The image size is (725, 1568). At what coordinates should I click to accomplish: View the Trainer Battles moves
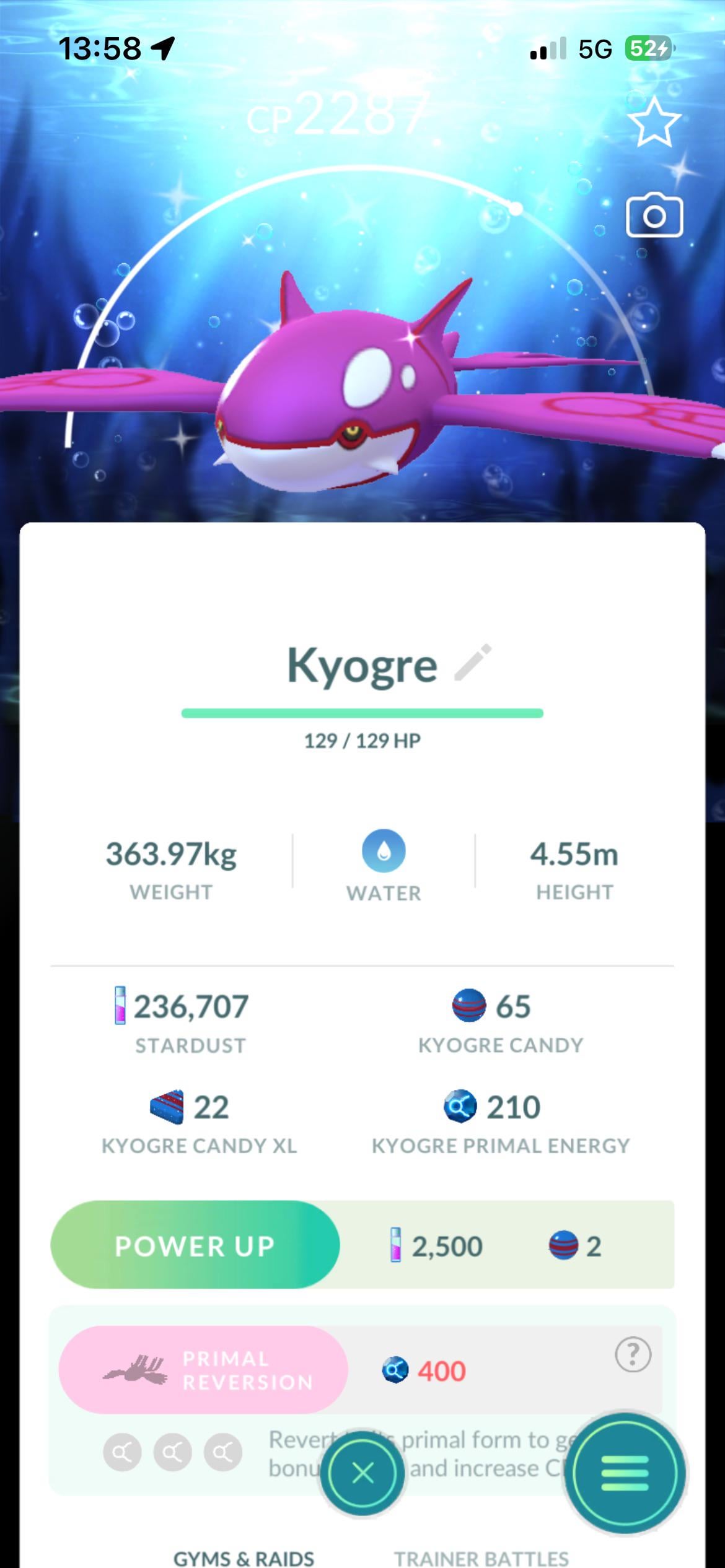(481, 1557)
